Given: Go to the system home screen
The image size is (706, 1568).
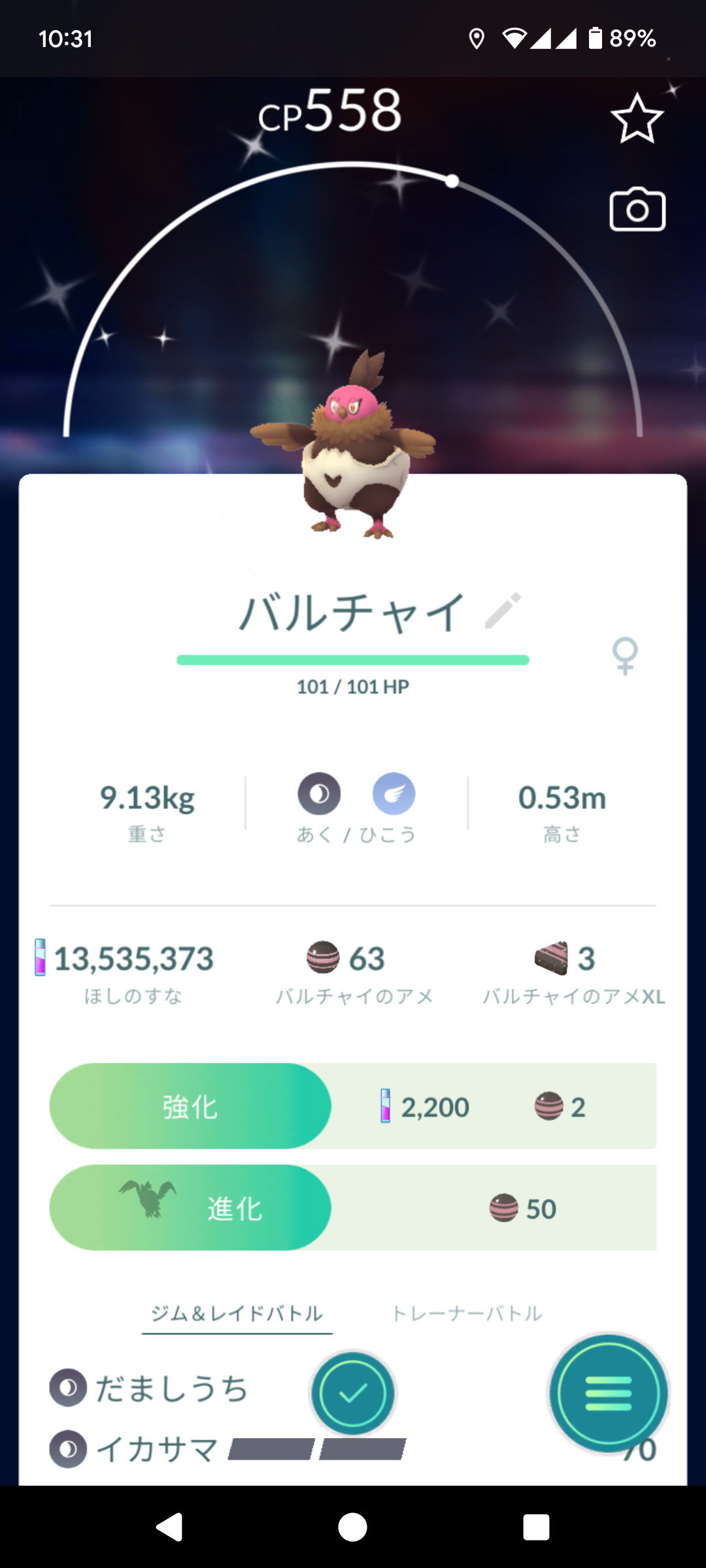Looking at the screenshot, I should 353,1527.
